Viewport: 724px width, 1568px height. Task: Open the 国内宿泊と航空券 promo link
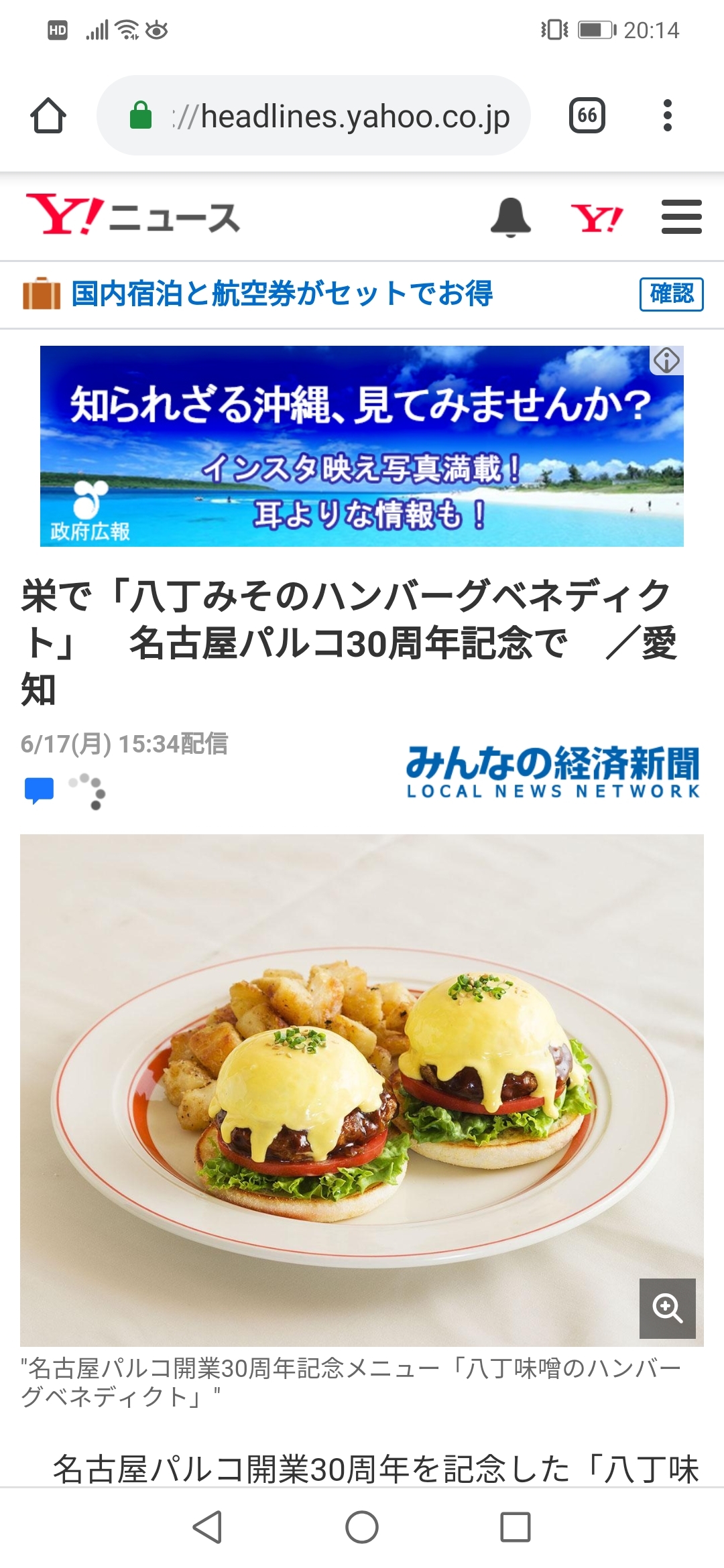point(282,293)
